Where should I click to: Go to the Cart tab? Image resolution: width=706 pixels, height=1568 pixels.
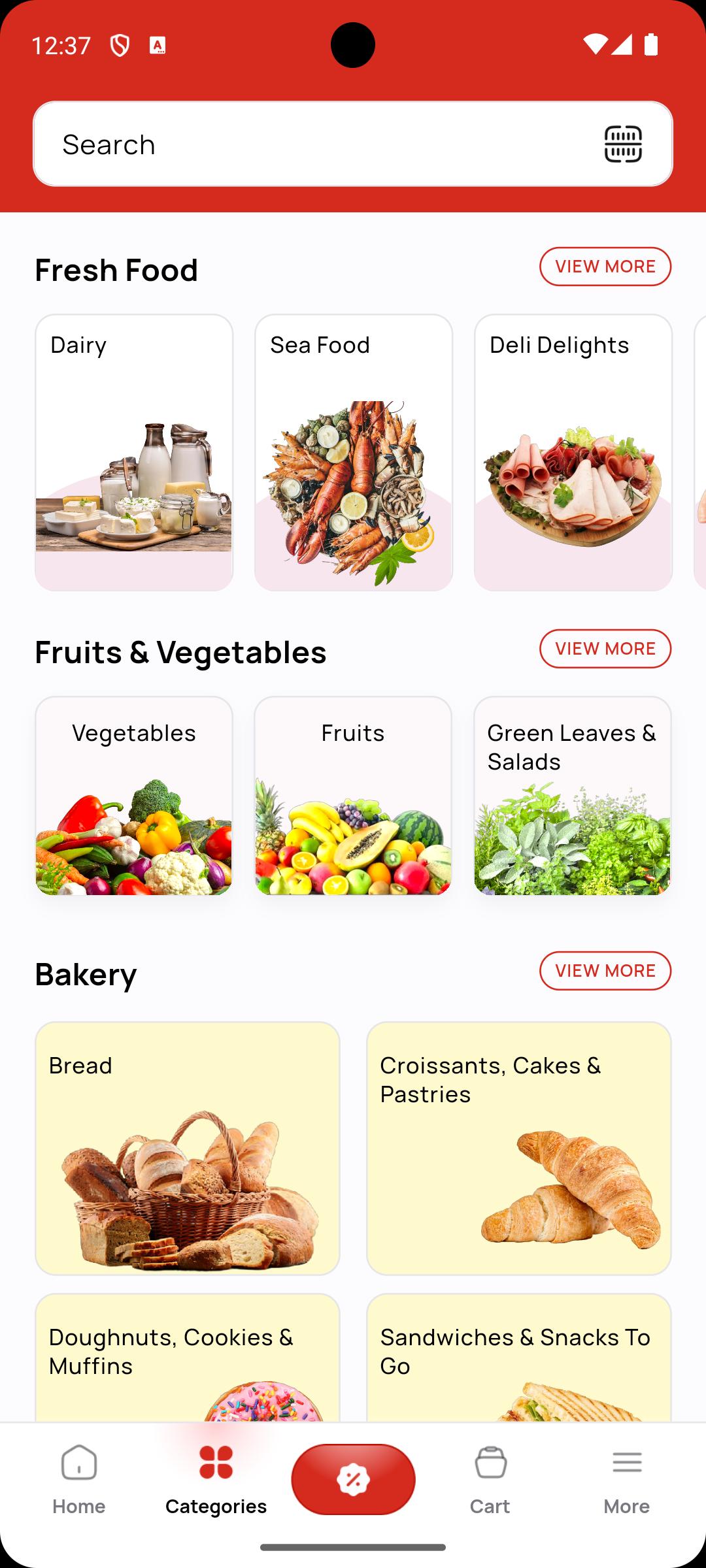pos(490,1479)
